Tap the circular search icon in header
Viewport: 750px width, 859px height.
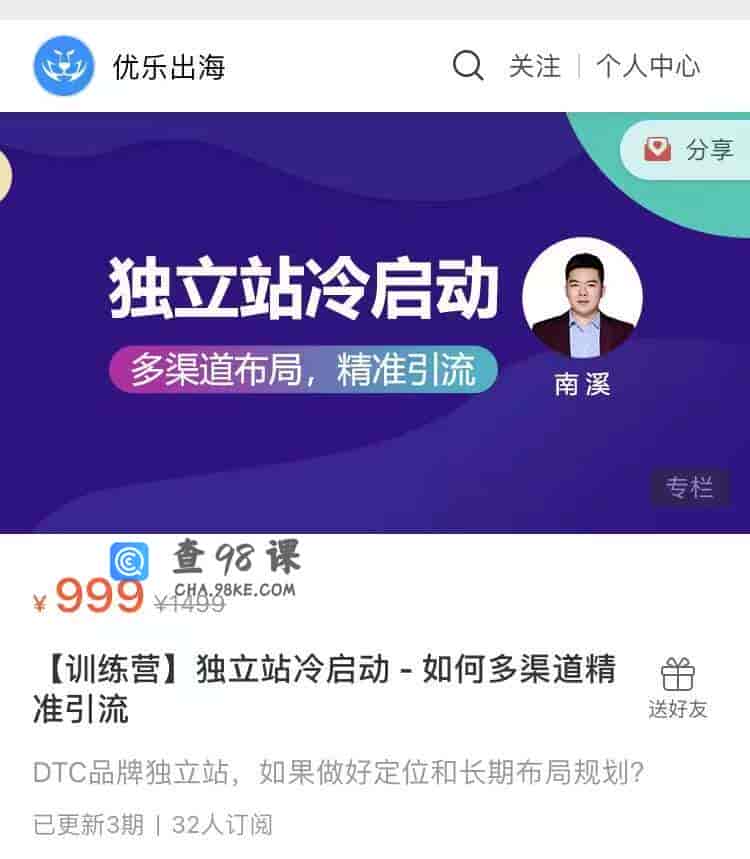click(466, 66)
